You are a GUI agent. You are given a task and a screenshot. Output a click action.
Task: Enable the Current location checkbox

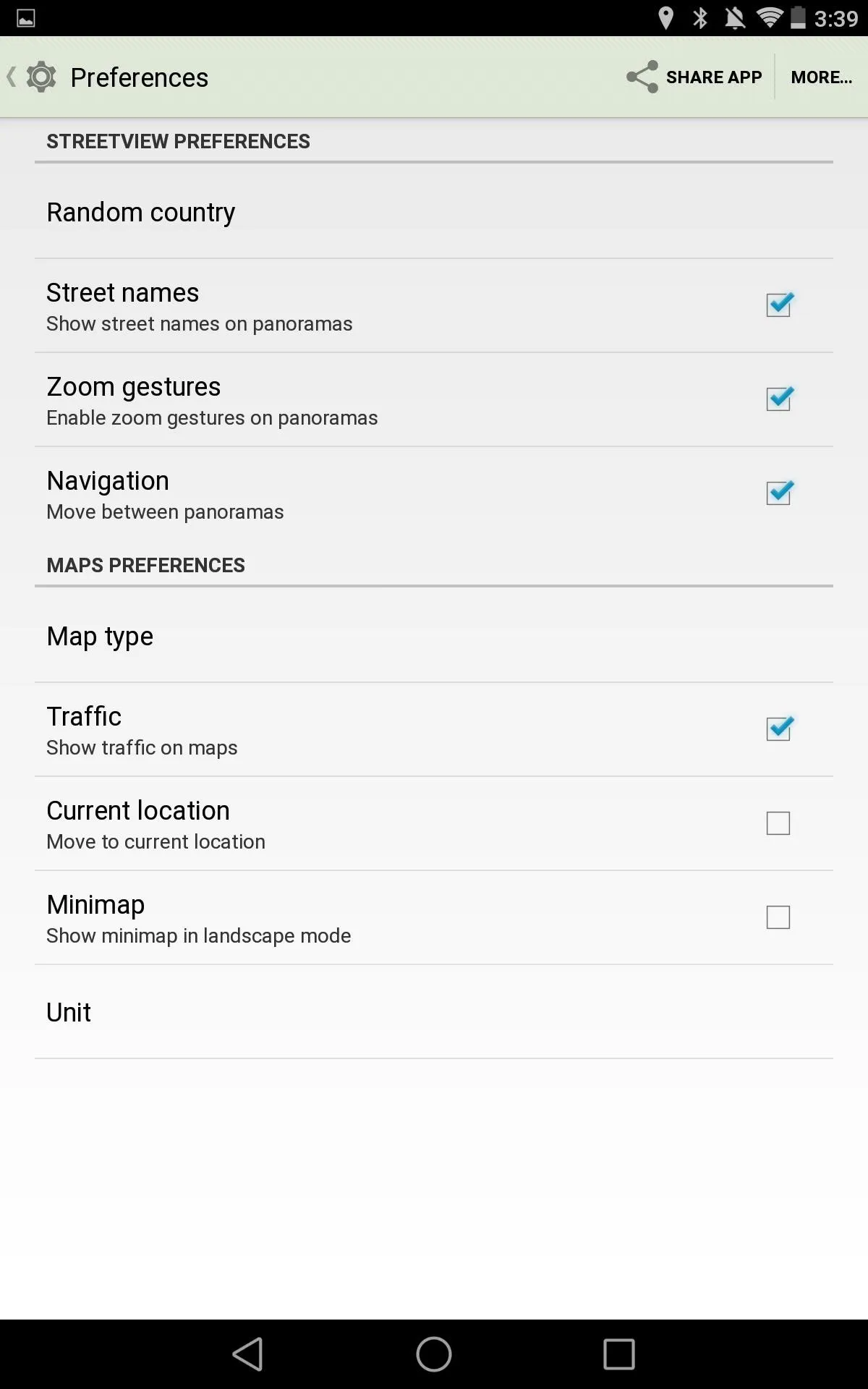pos(778,823)
